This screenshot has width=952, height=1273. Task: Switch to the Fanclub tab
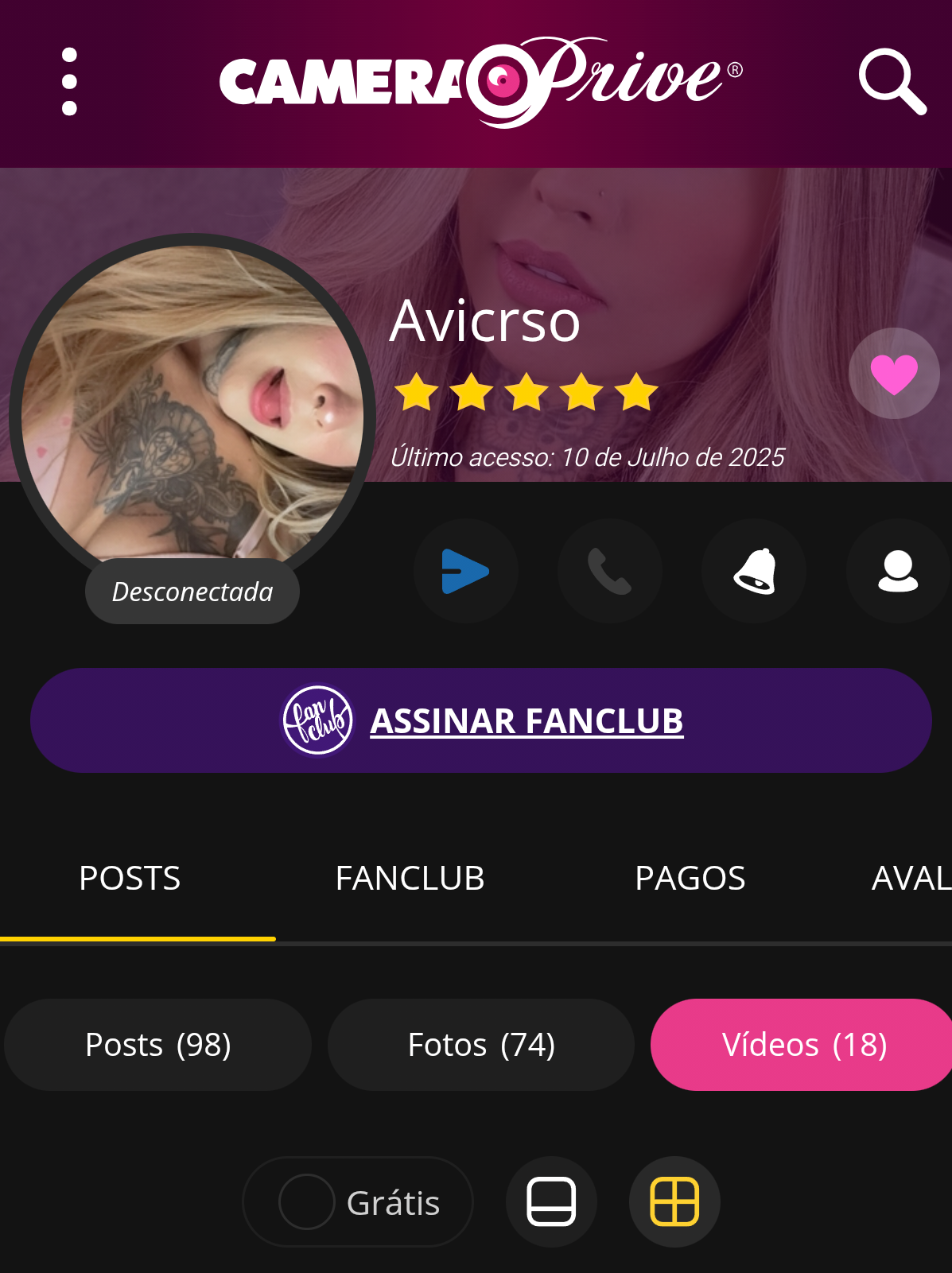point(410,879)
